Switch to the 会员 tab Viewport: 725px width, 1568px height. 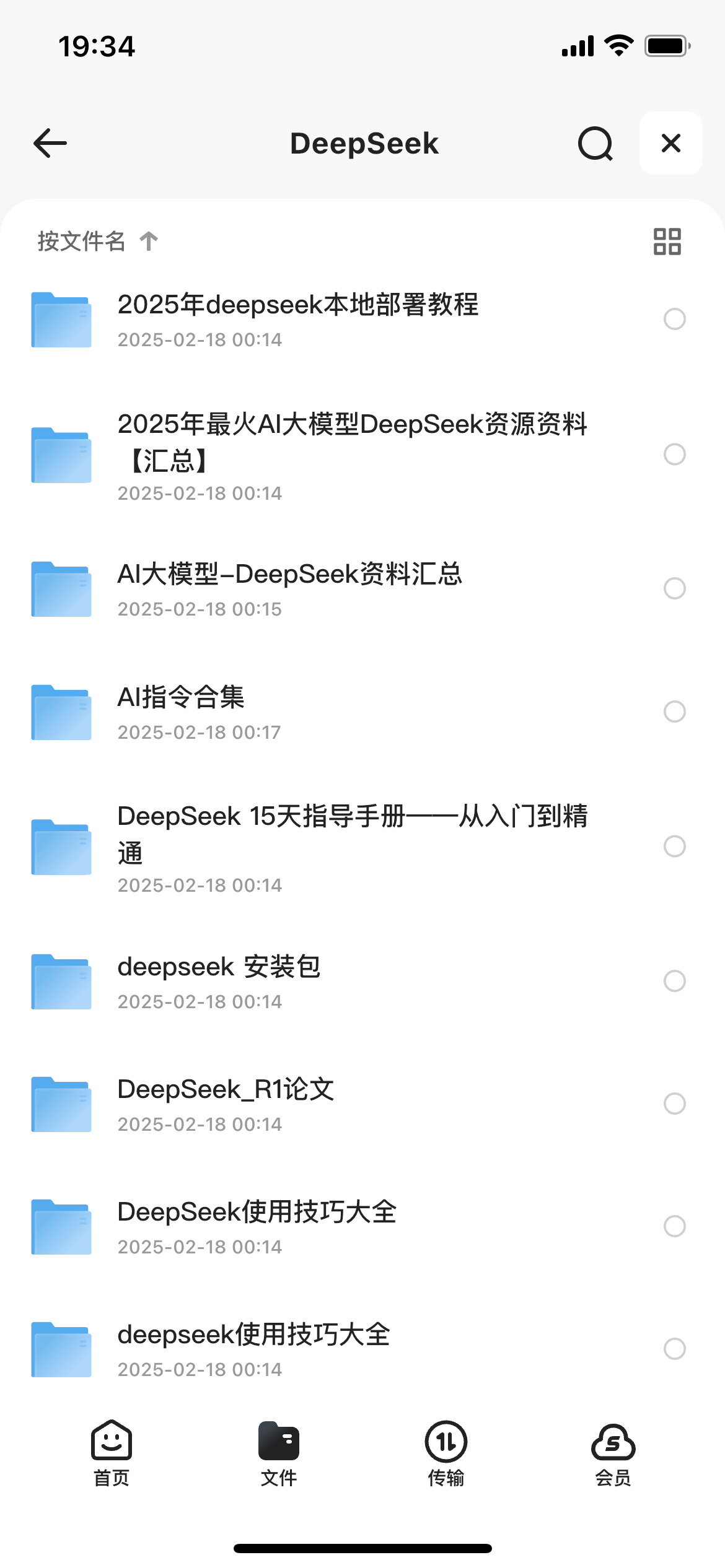tap(613, 1453)
